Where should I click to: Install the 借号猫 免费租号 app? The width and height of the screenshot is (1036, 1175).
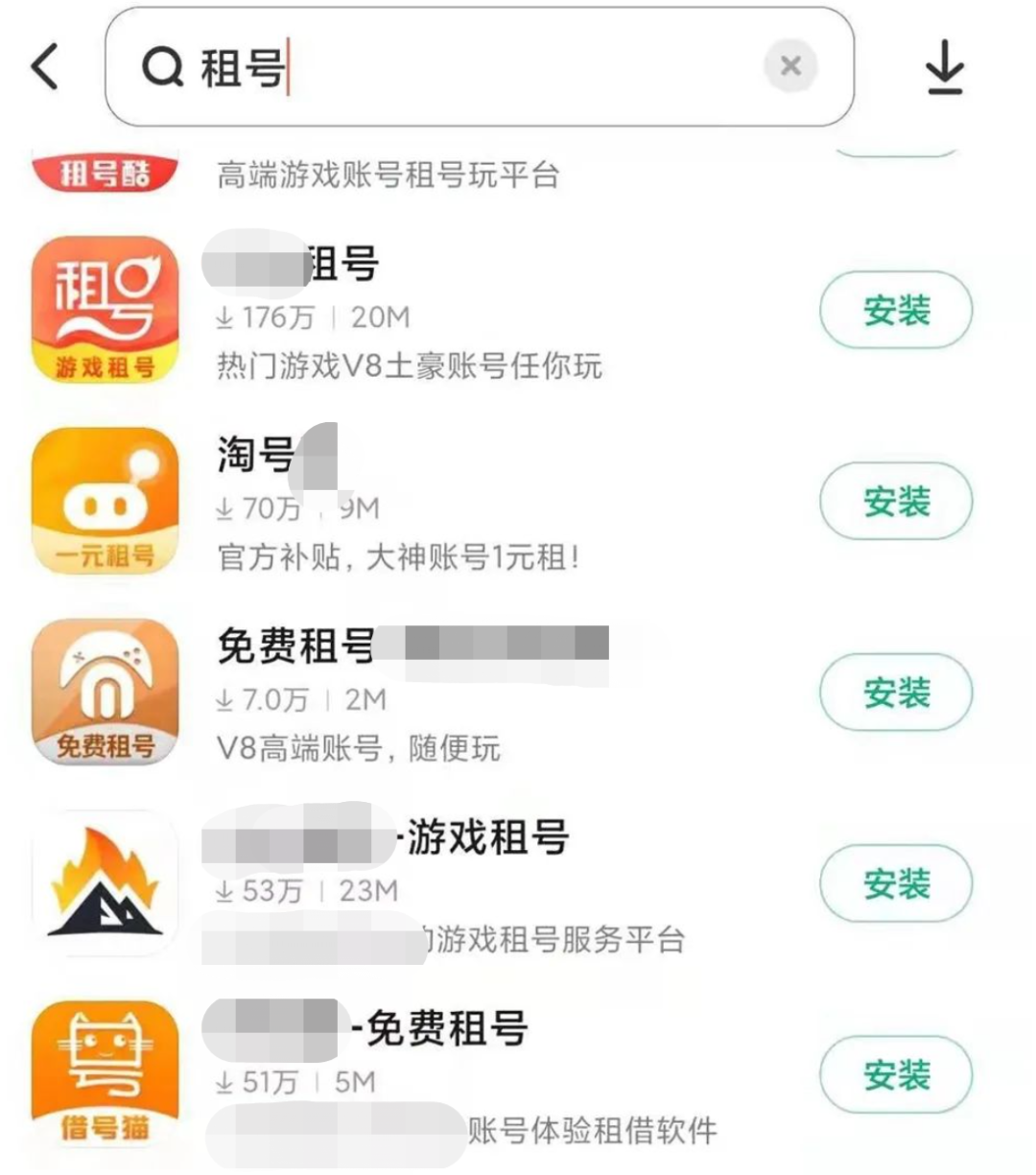895,1075
